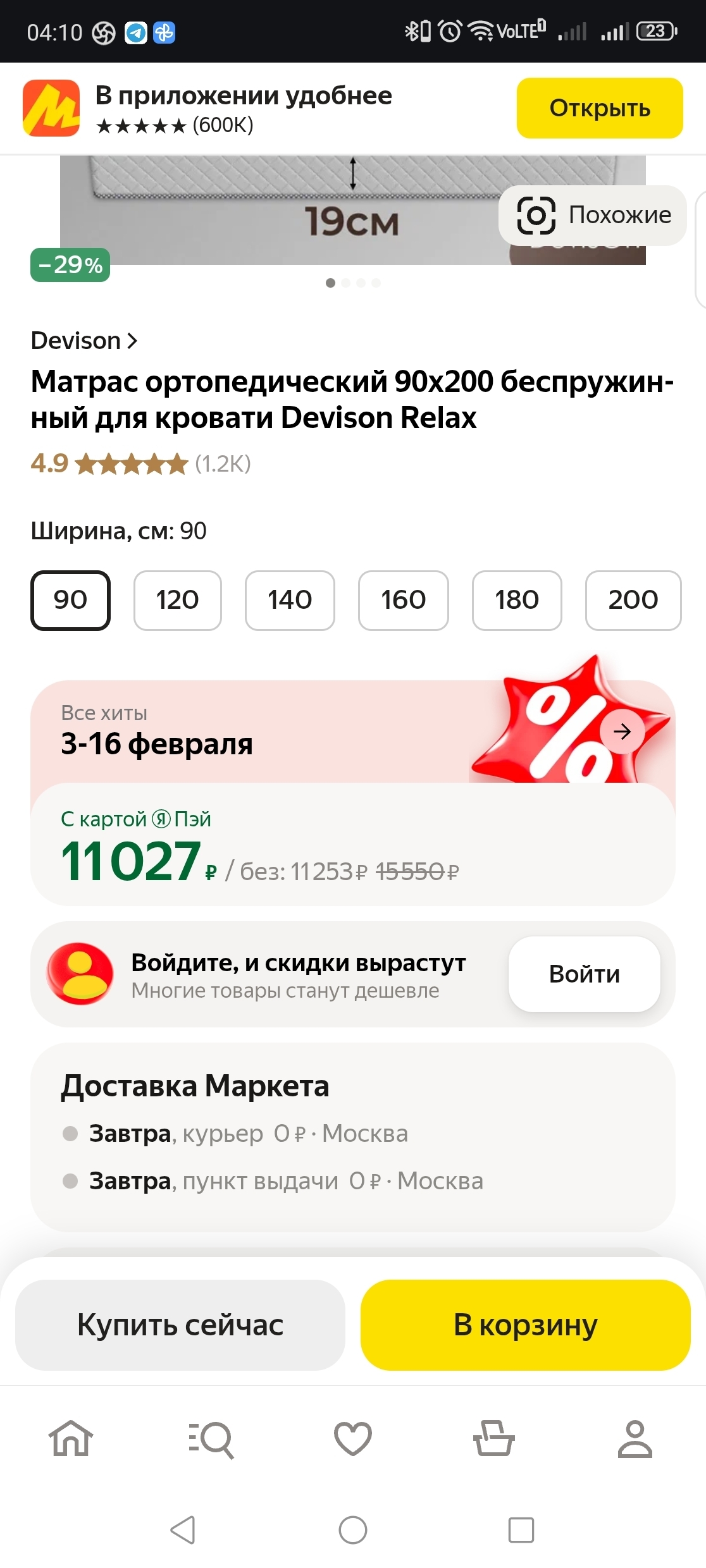Open the catalog search tab
The width and height of the screenshot is (706, 1568).
pos(211,1438)
